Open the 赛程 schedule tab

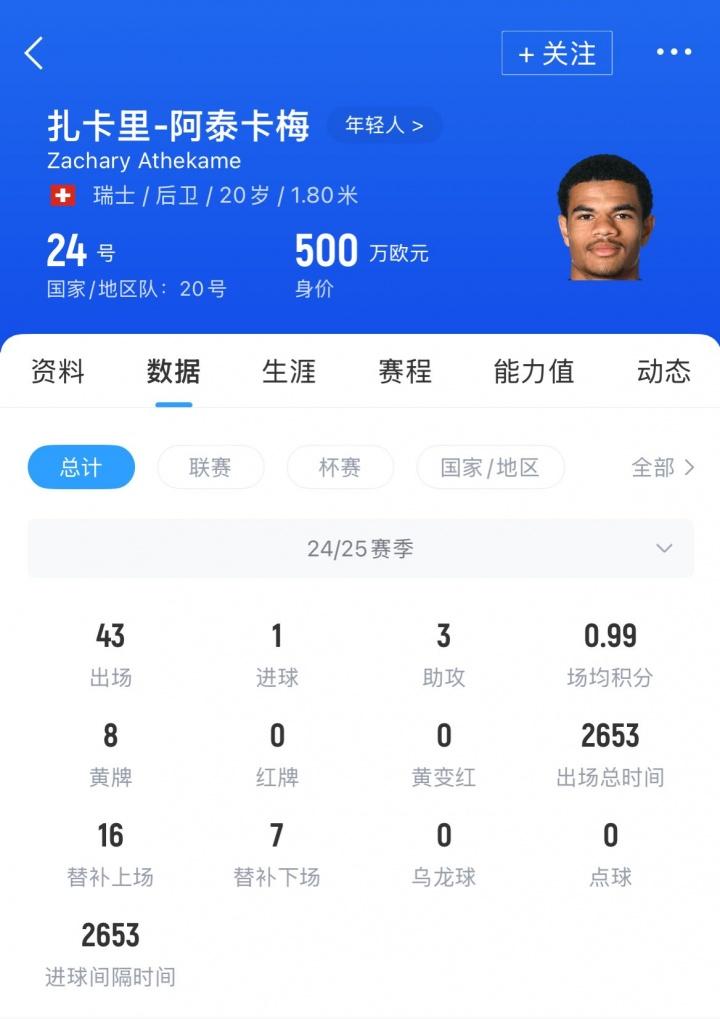(x=404, y=372)
